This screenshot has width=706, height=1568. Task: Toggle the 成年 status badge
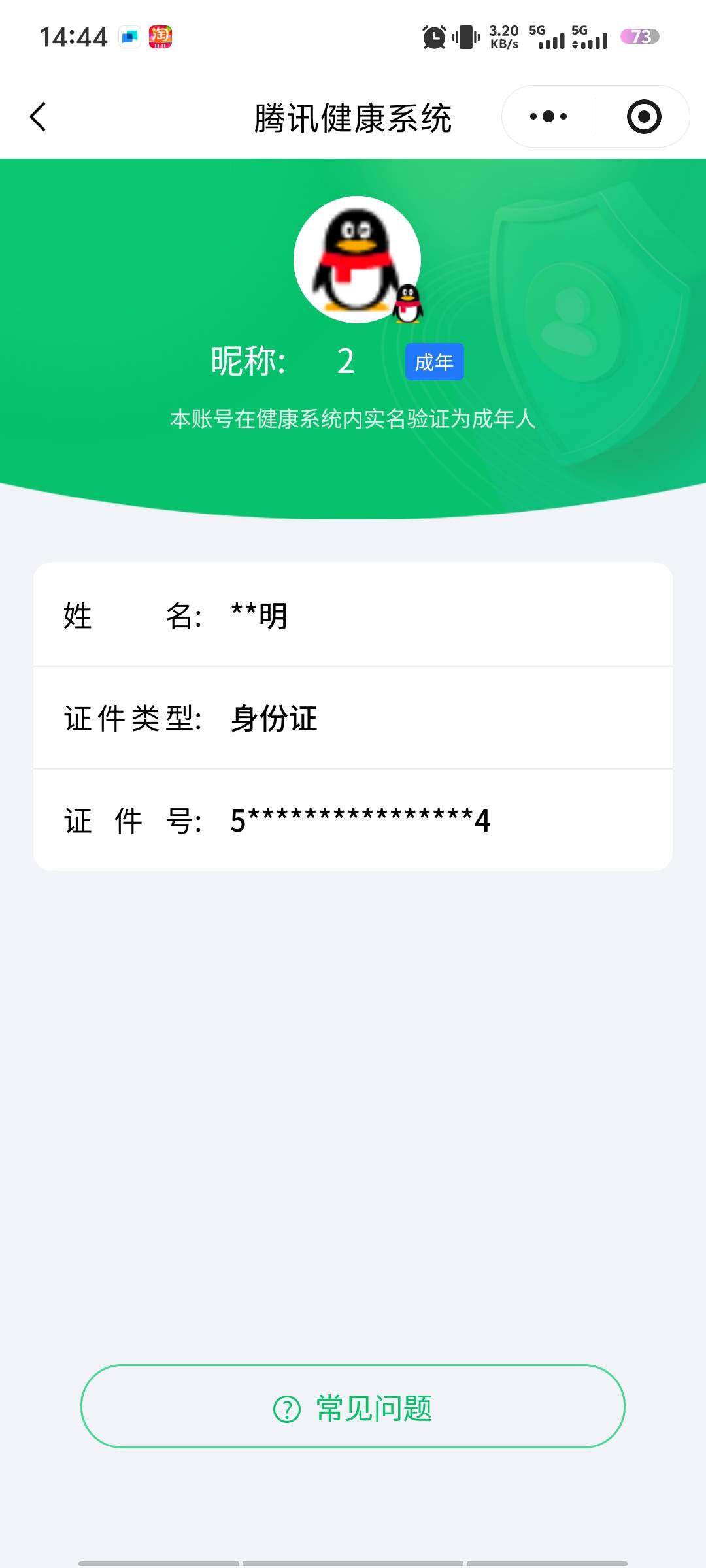pyautogui.click(x=434, y=361)
